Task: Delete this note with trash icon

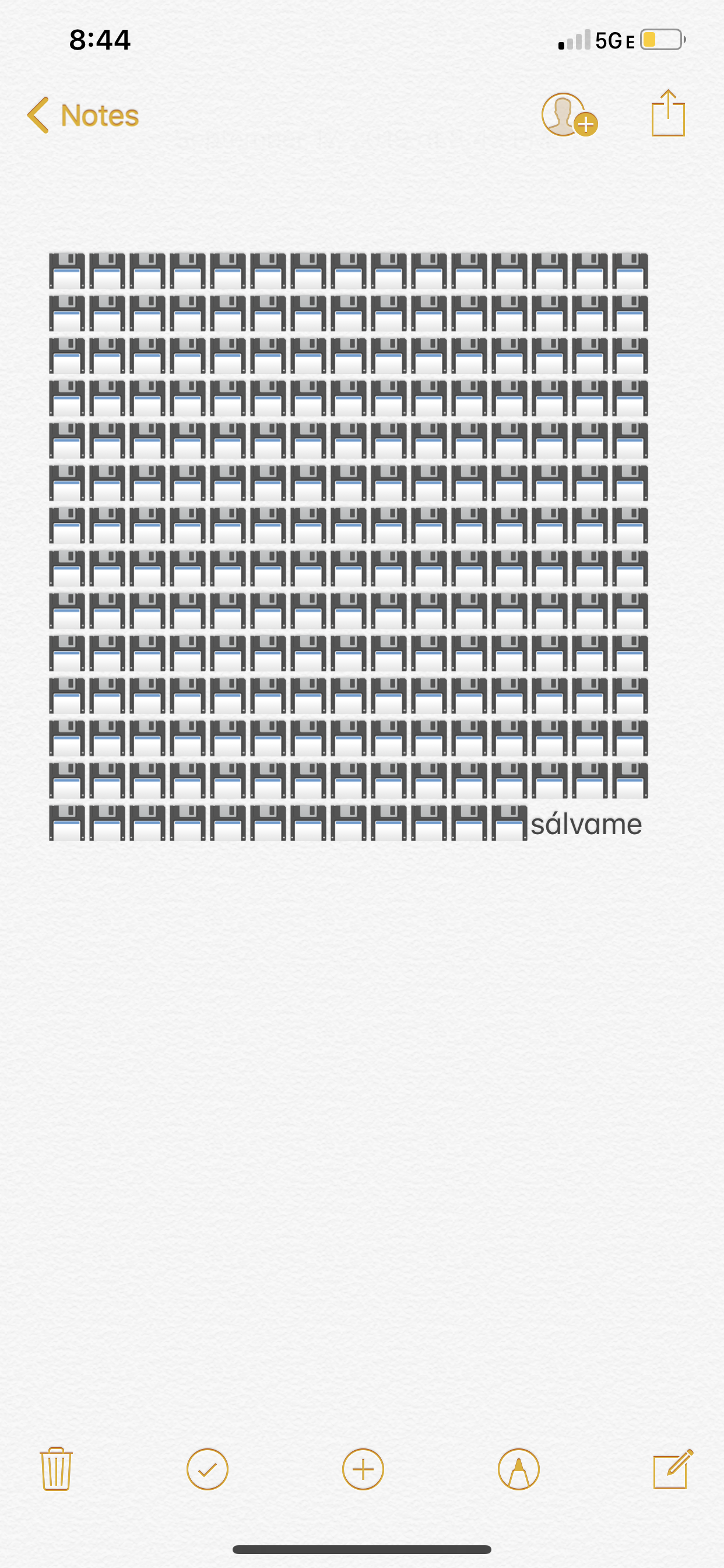Action: pyautogui.click(x=56, y=1469)
